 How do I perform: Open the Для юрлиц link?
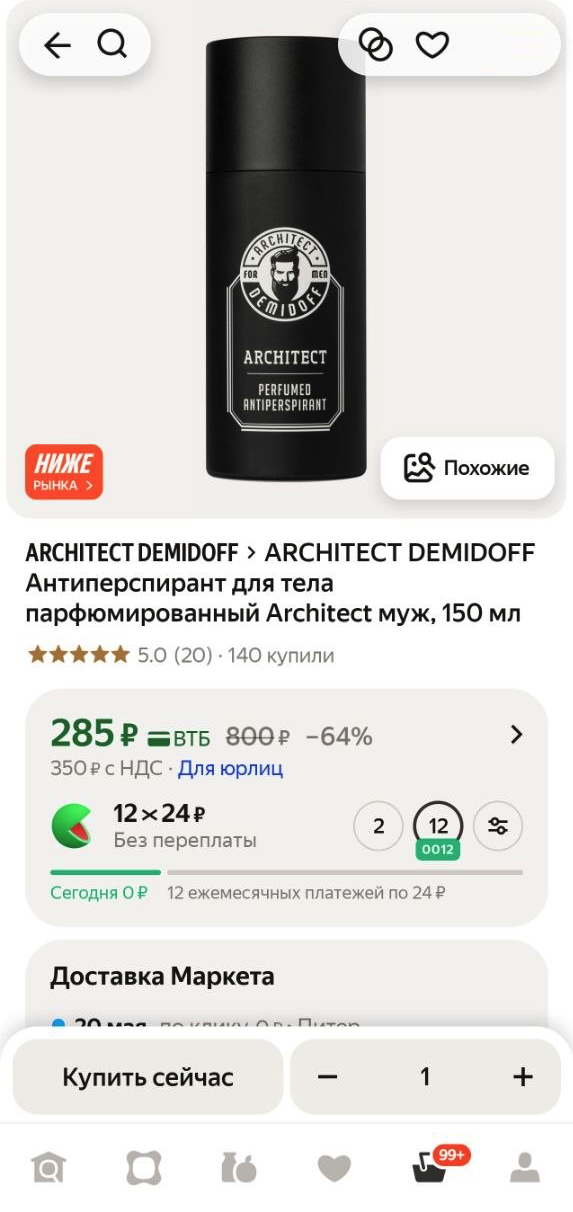coord(231,768)
